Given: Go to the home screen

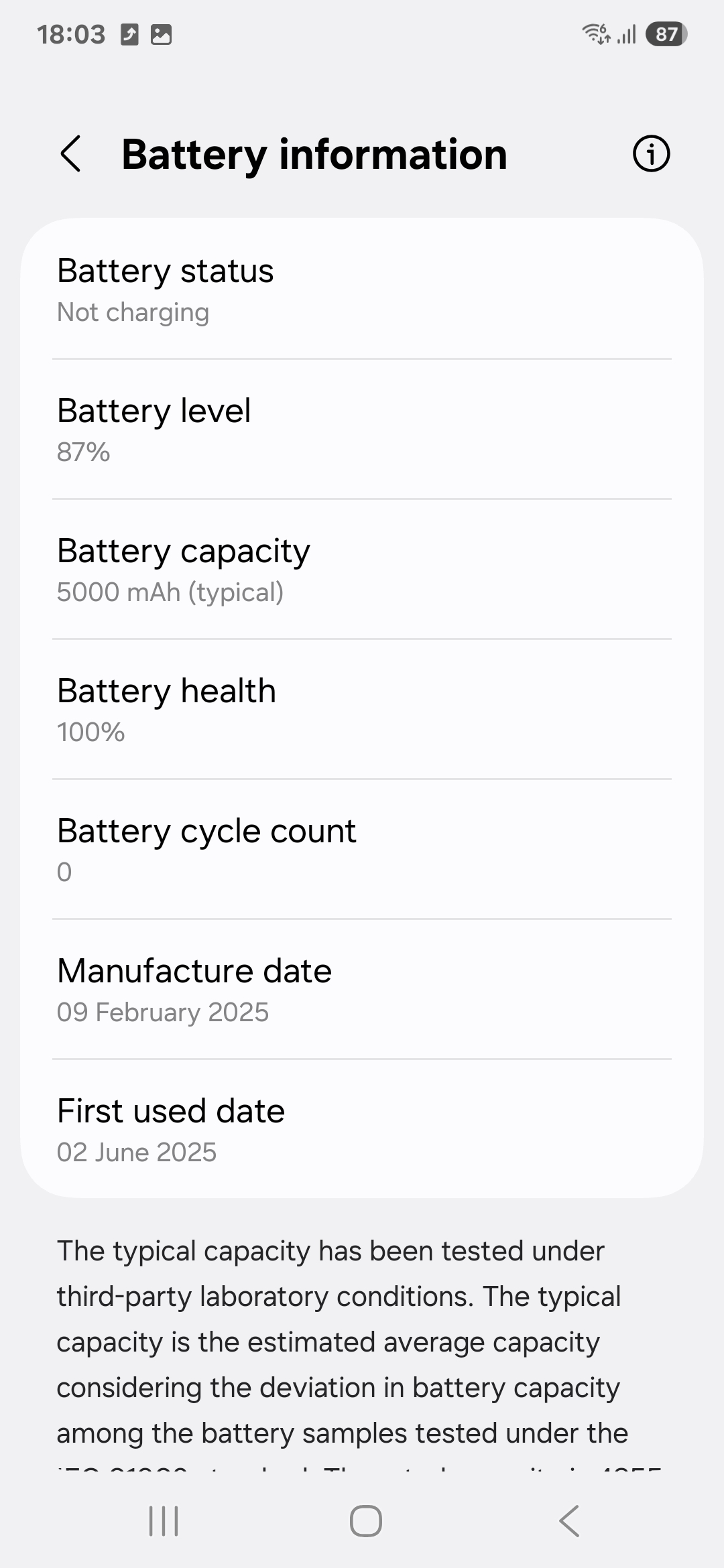Looking at the screenshot, I should pyautogui.click(x=366, y=1520).
